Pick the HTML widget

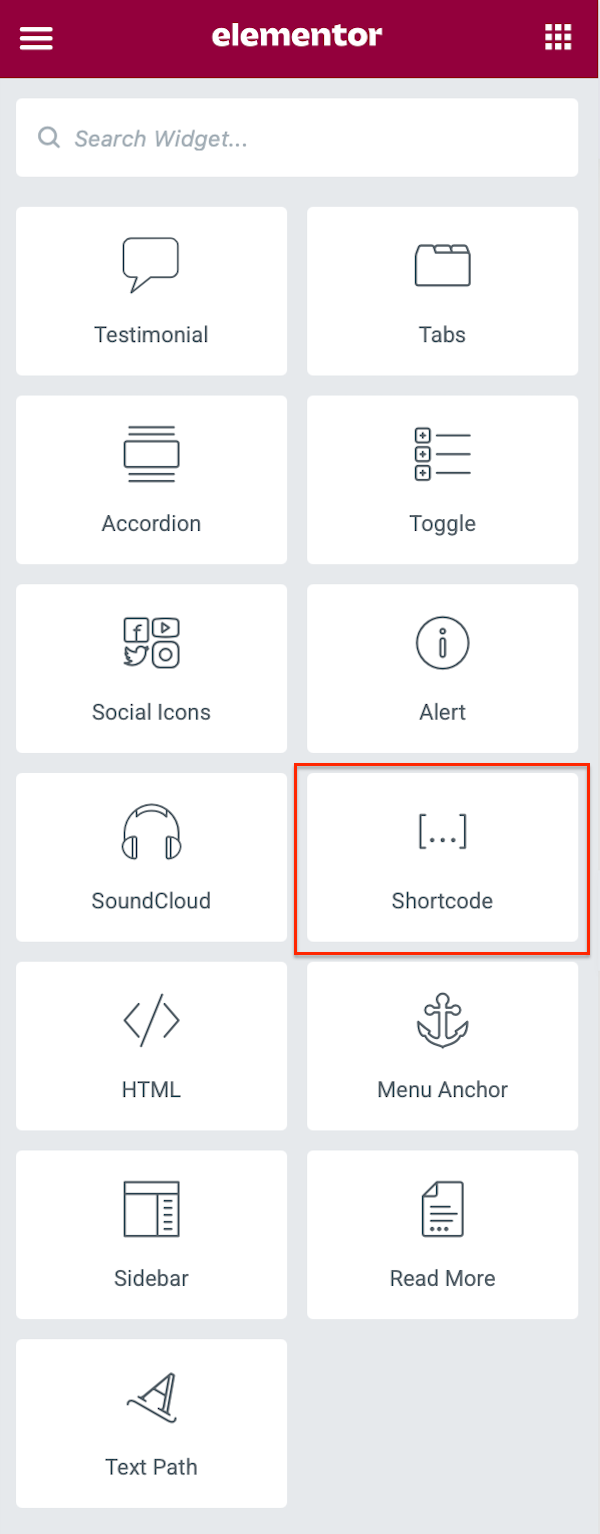click(151, 1046)
